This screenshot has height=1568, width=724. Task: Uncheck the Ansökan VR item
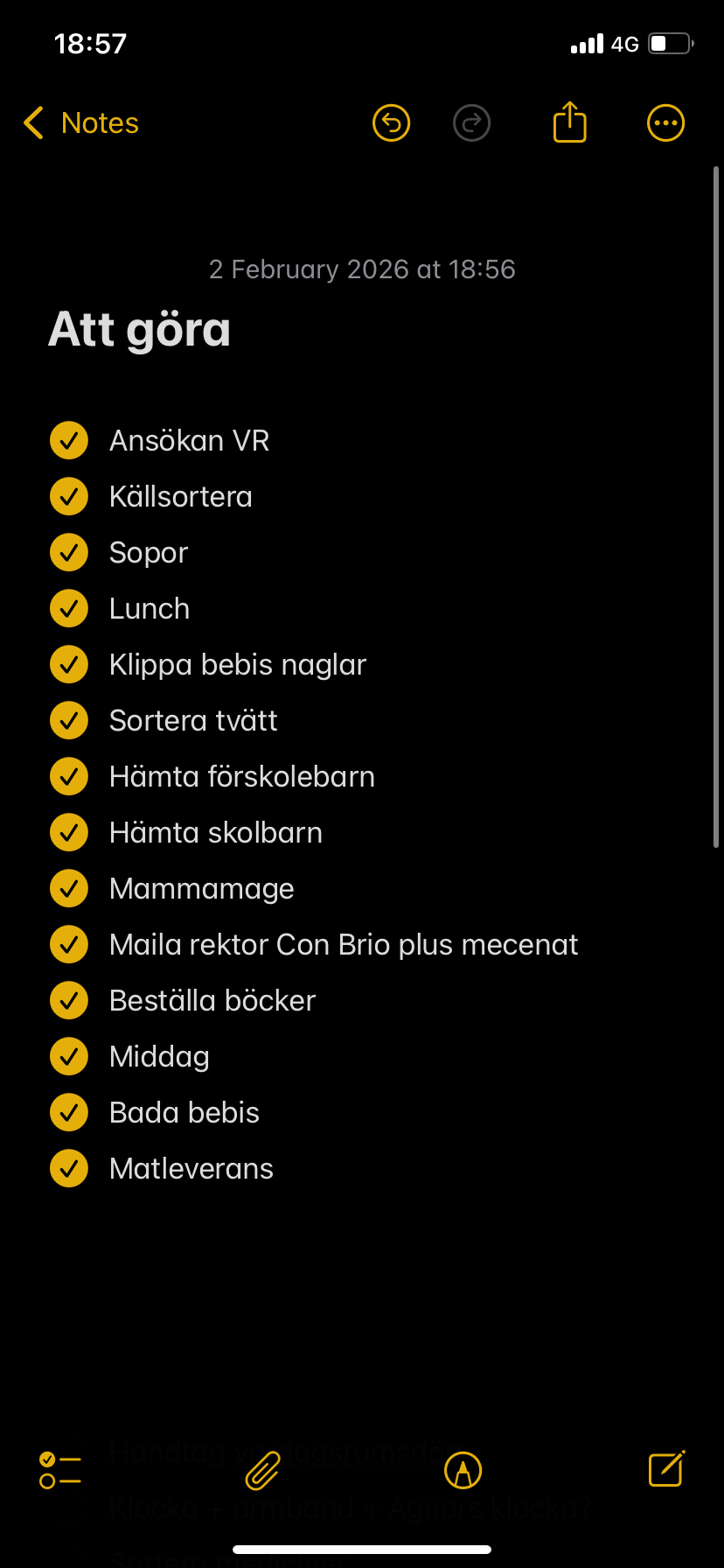69,441
